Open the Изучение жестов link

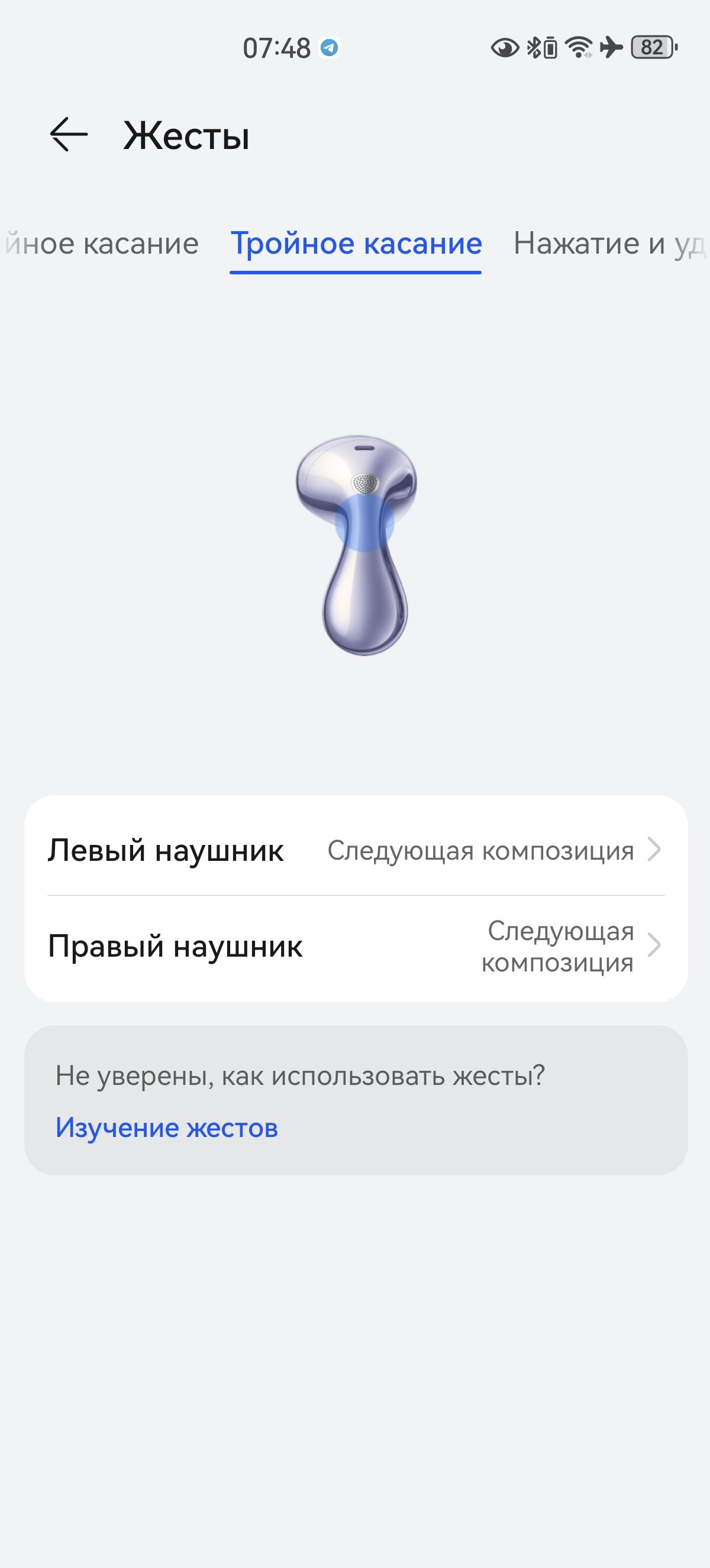(167, 1128)
